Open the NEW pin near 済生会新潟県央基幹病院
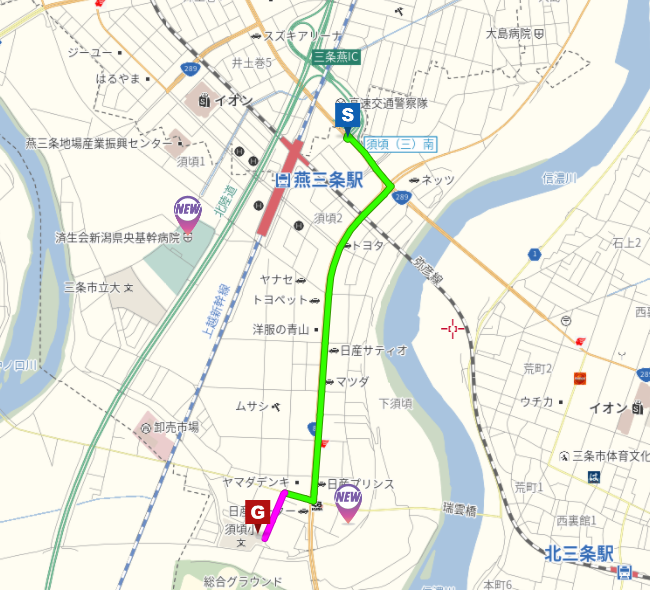 (187, 210)
